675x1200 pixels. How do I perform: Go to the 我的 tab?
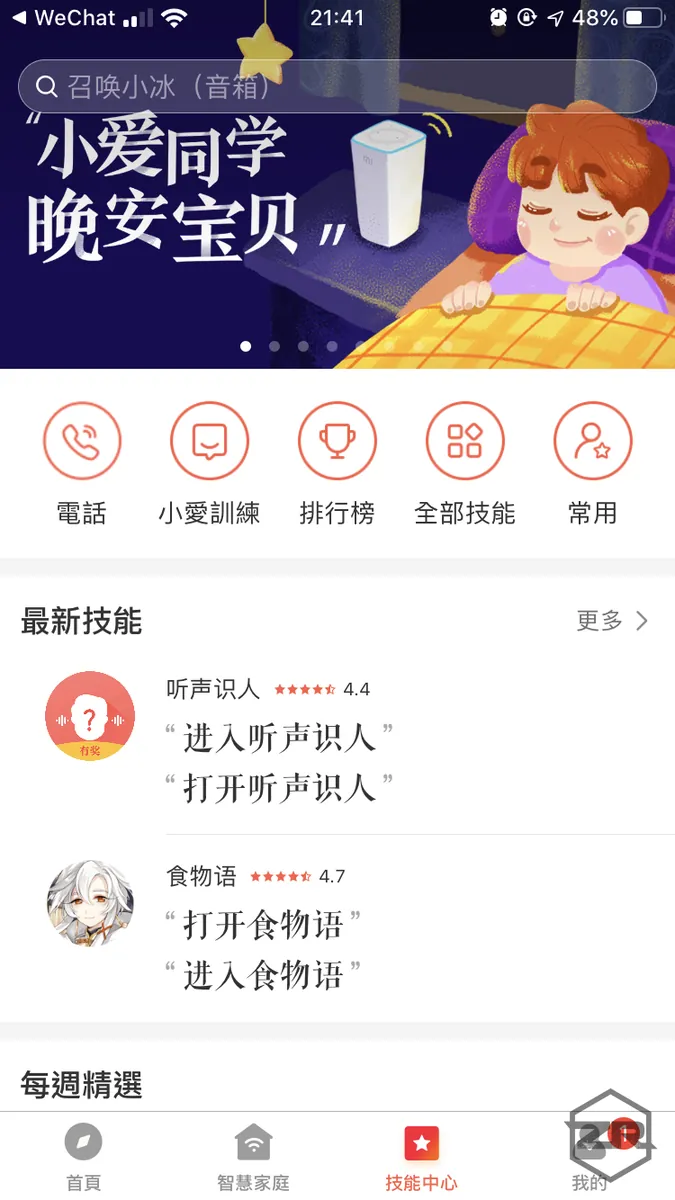(590, 1156)
